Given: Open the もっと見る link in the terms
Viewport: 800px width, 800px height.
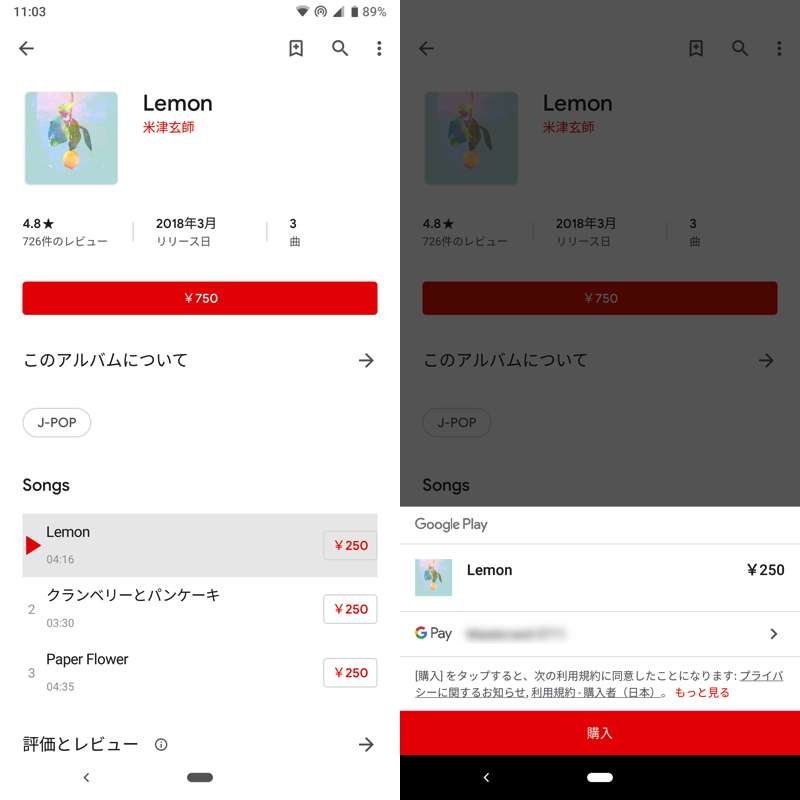Looking at the screenshot, I should [x=702, y=692].
